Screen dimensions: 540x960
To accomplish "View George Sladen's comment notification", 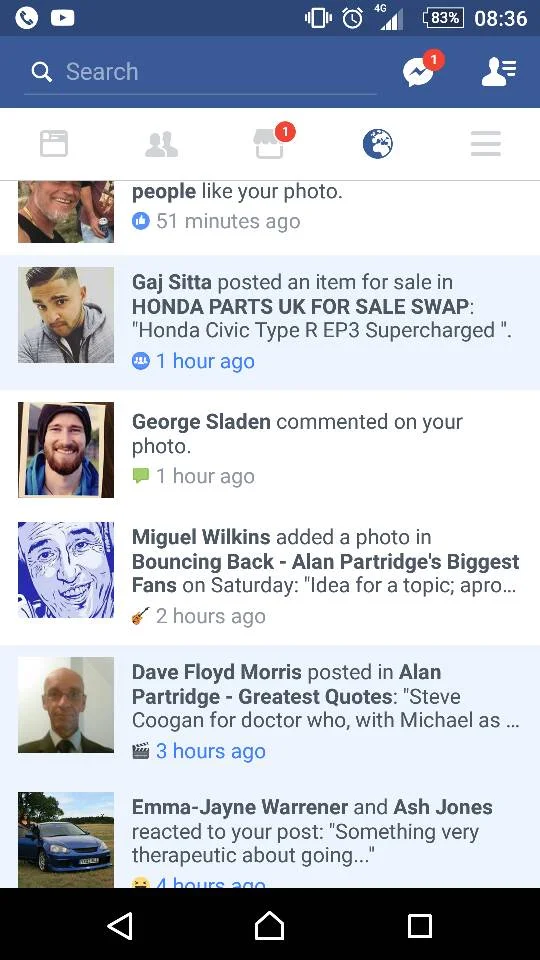I will point(270,450).
